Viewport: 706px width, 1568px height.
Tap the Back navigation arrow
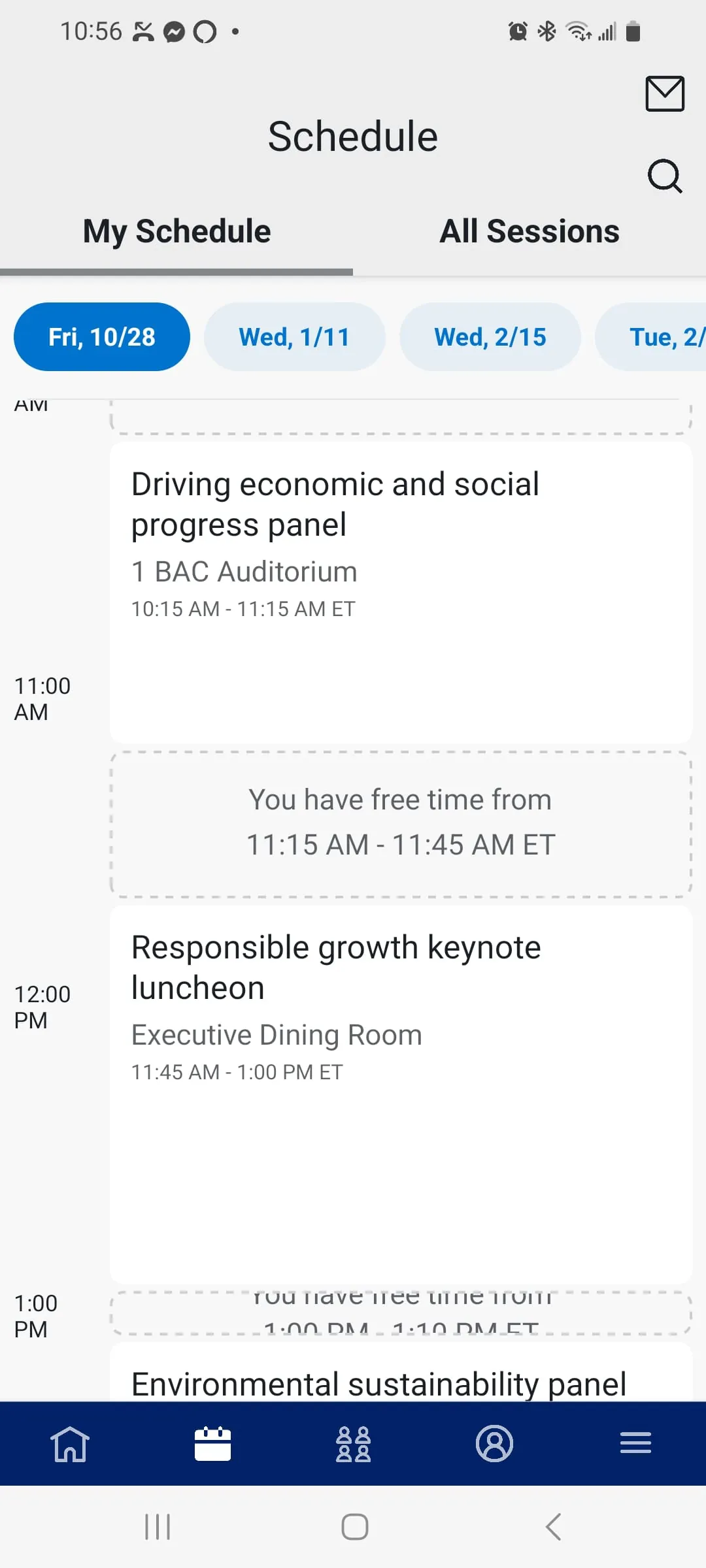552,1527
